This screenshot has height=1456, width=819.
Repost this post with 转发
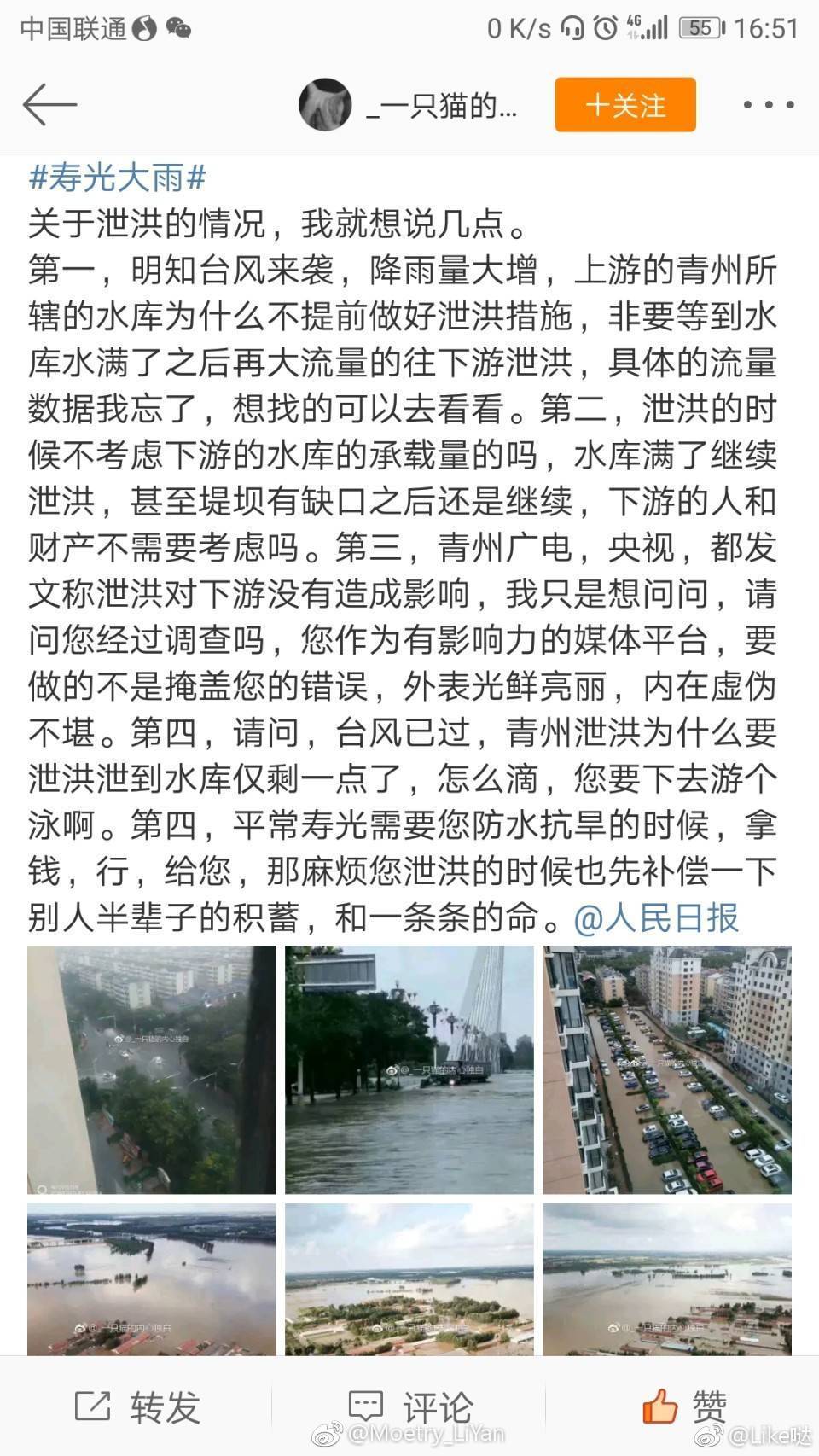click(x=138, y=1406)
